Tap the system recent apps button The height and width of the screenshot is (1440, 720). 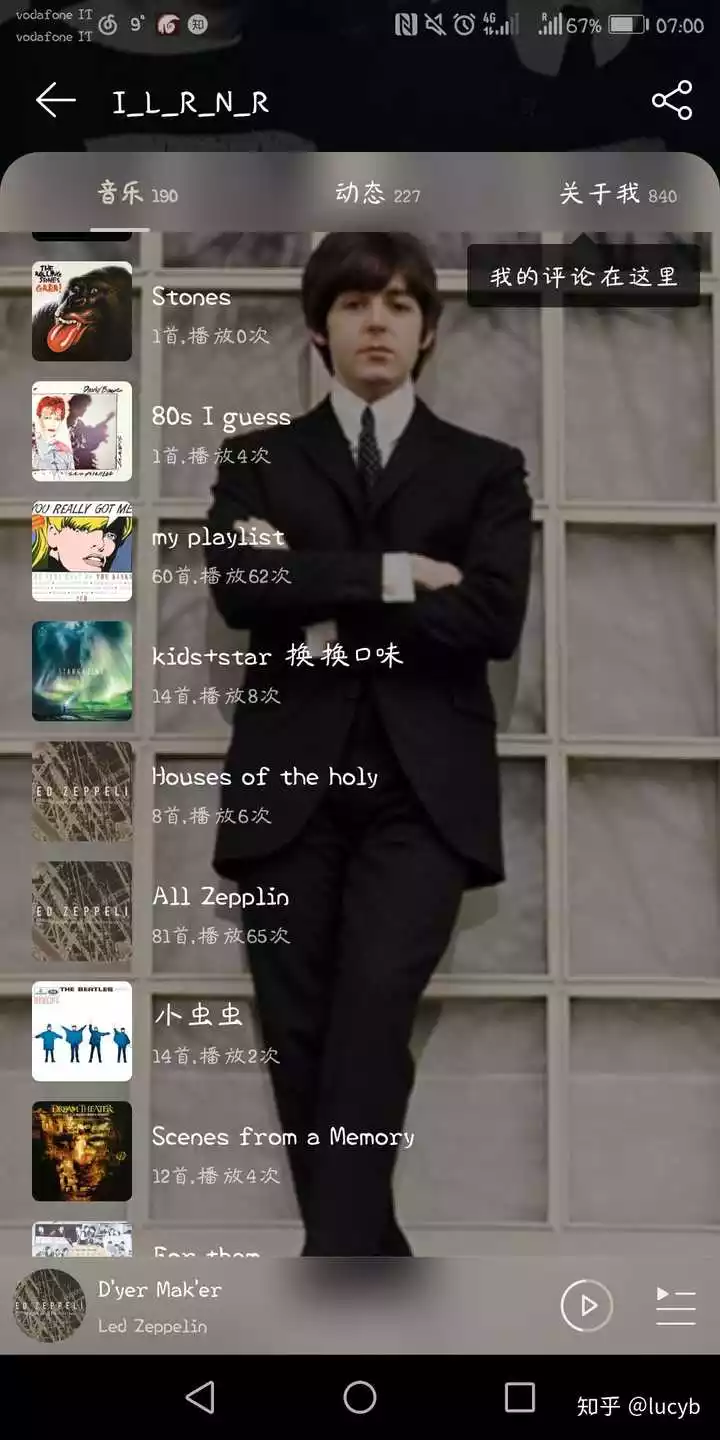click(x=519, y=1397)
